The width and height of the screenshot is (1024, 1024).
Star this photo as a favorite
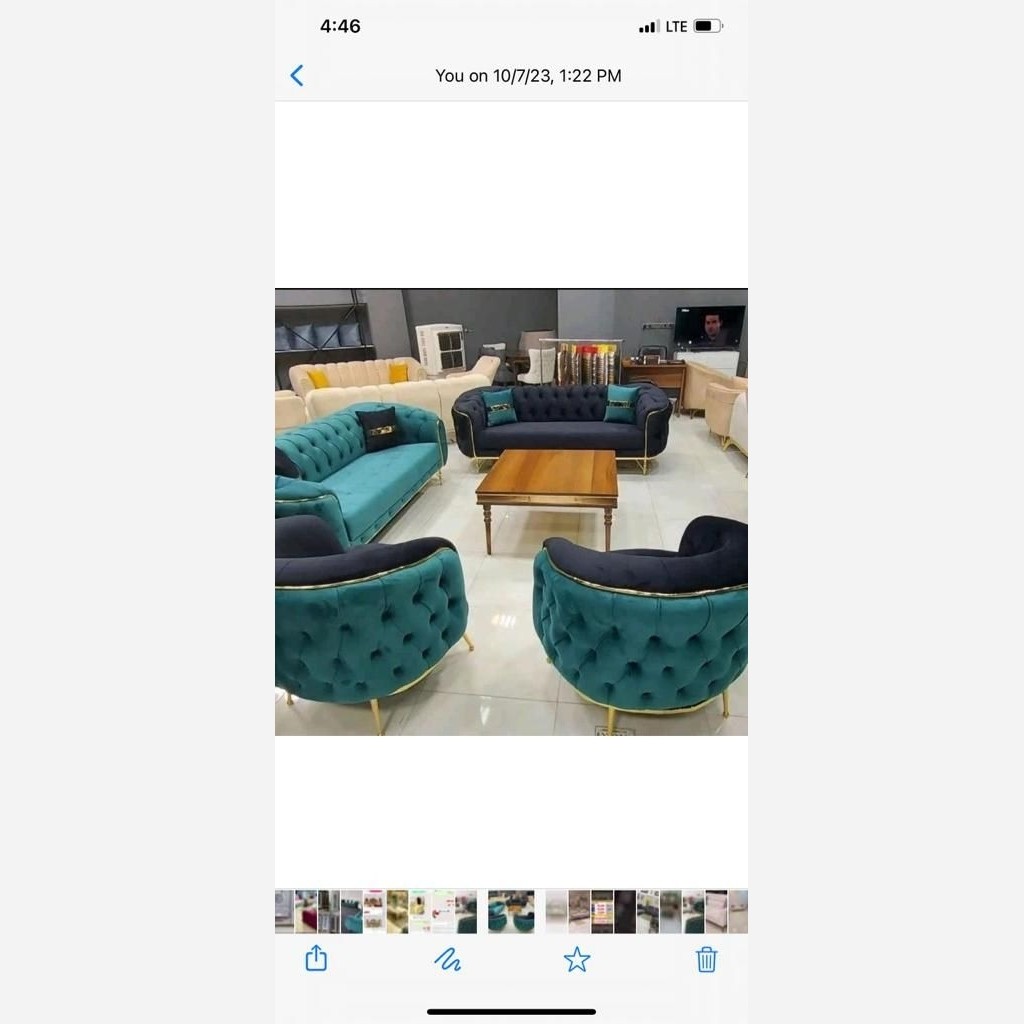click(577, 960)
